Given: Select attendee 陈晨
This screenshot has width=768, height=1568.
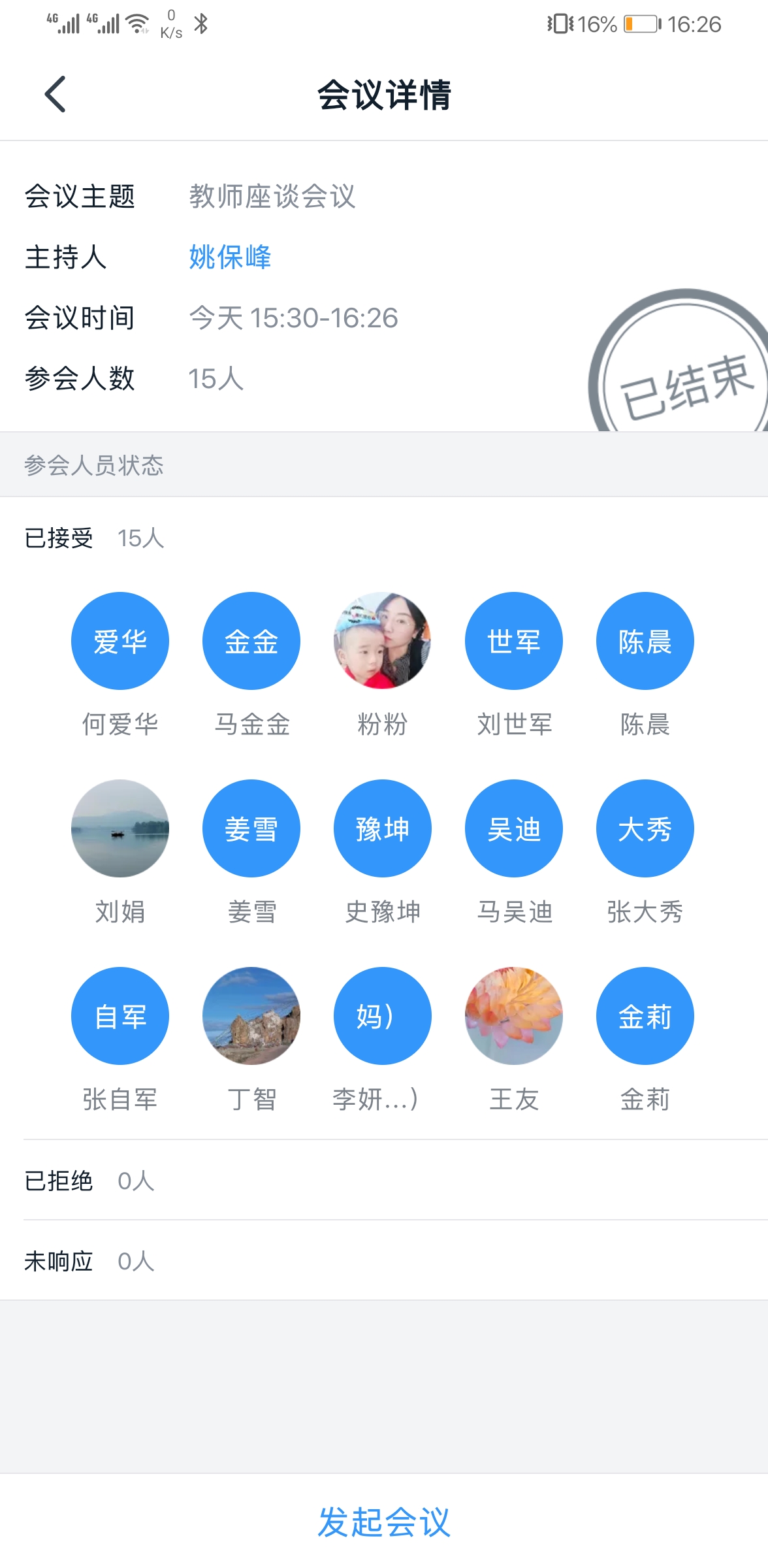Looking at the screenshot, I should [645, 641].
